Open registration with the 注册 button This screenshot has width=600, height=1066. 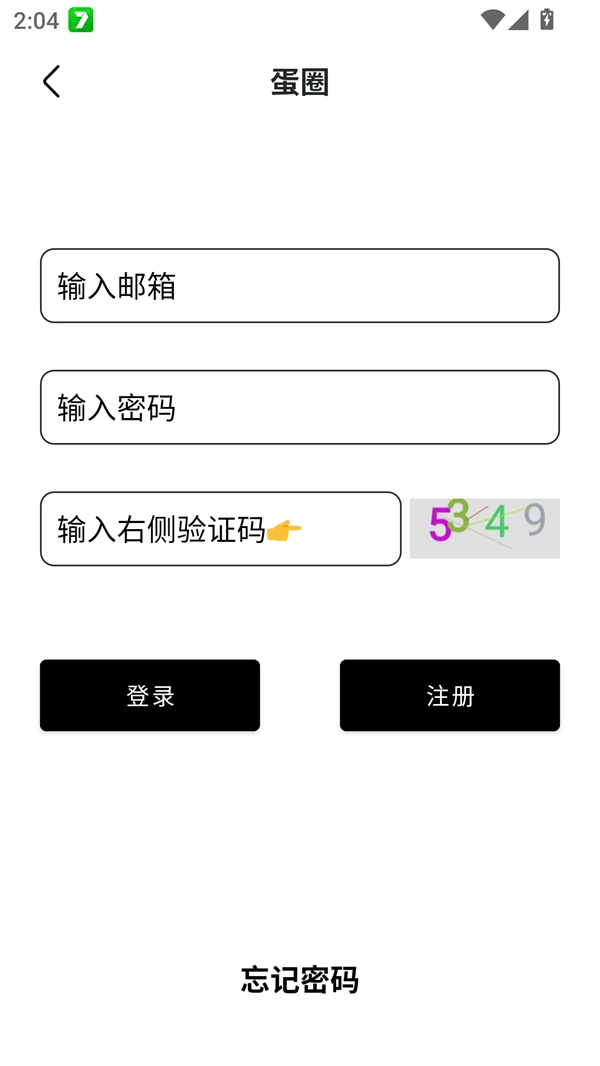tap(450, 695)
